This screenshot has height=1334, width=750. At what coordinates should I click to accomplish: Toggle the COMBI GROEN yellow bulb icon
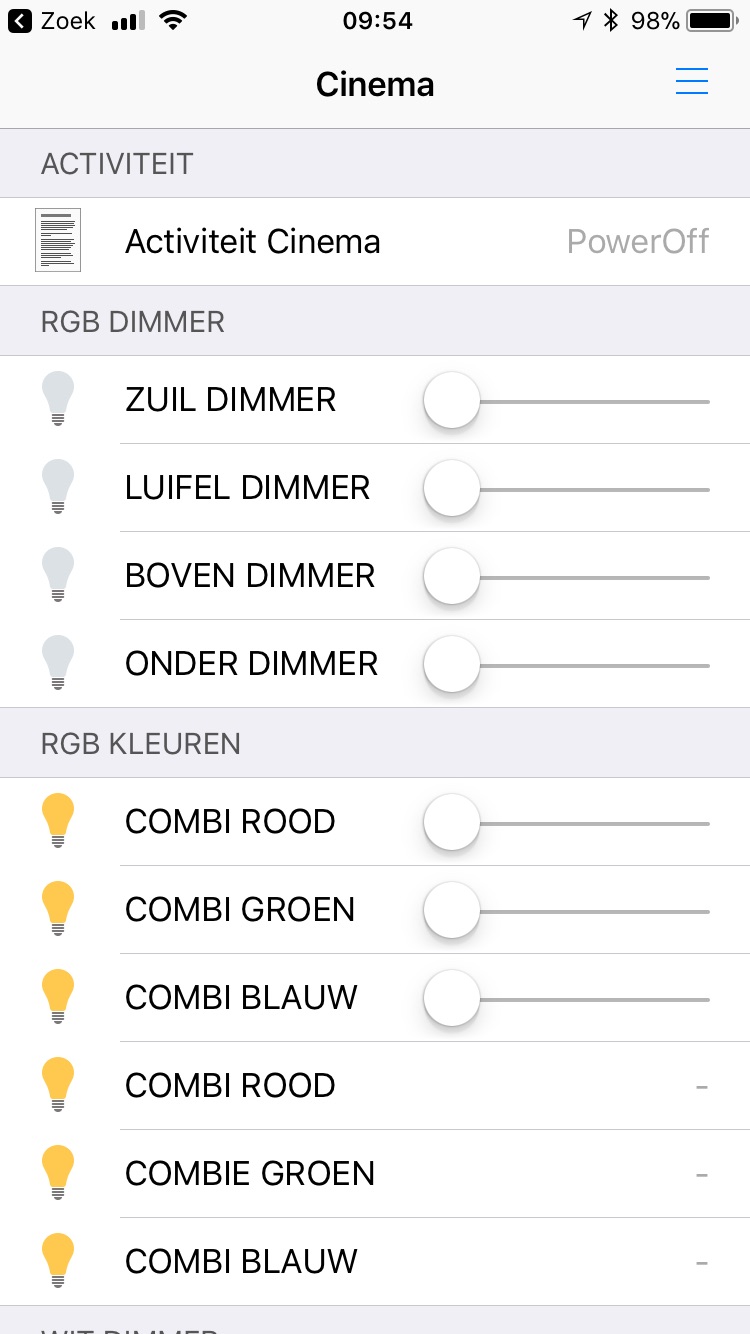(x=58, y=909)
